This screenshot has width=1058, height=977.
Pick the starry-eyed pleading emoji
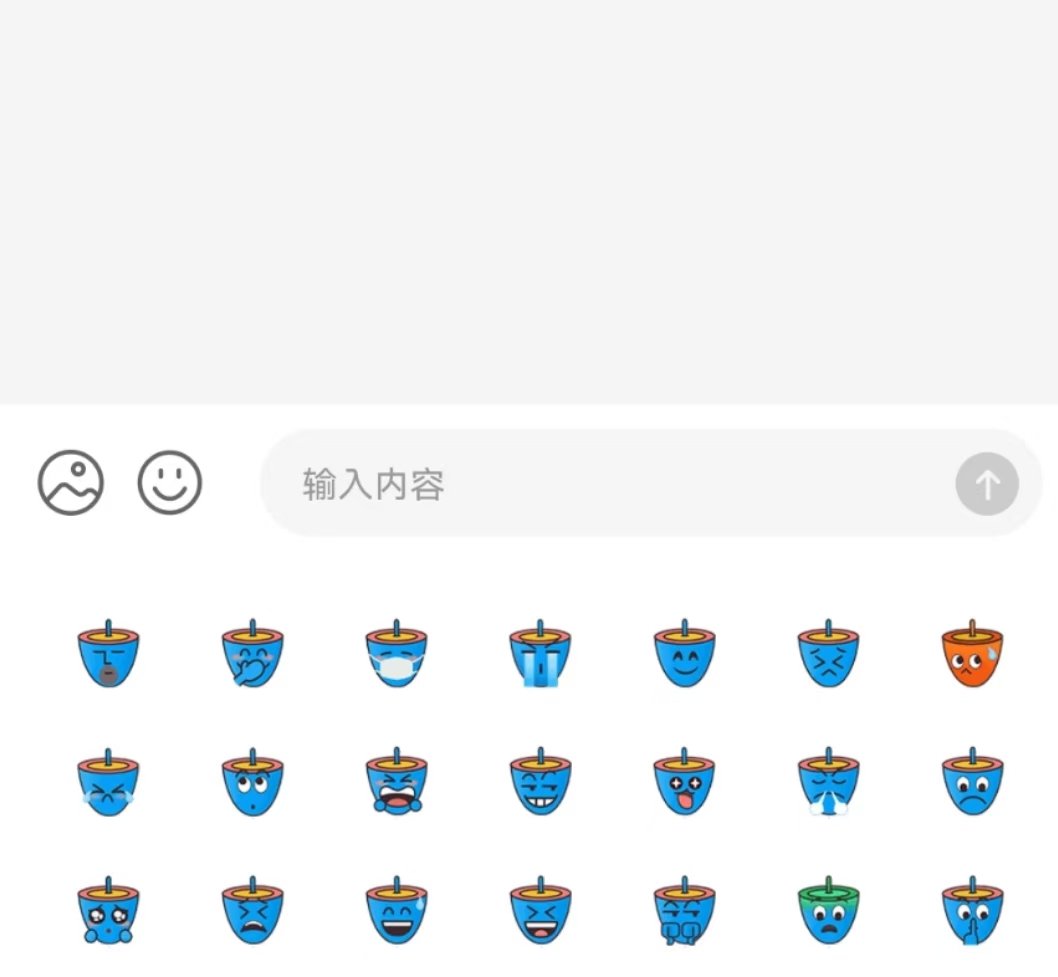click(108, 912)
